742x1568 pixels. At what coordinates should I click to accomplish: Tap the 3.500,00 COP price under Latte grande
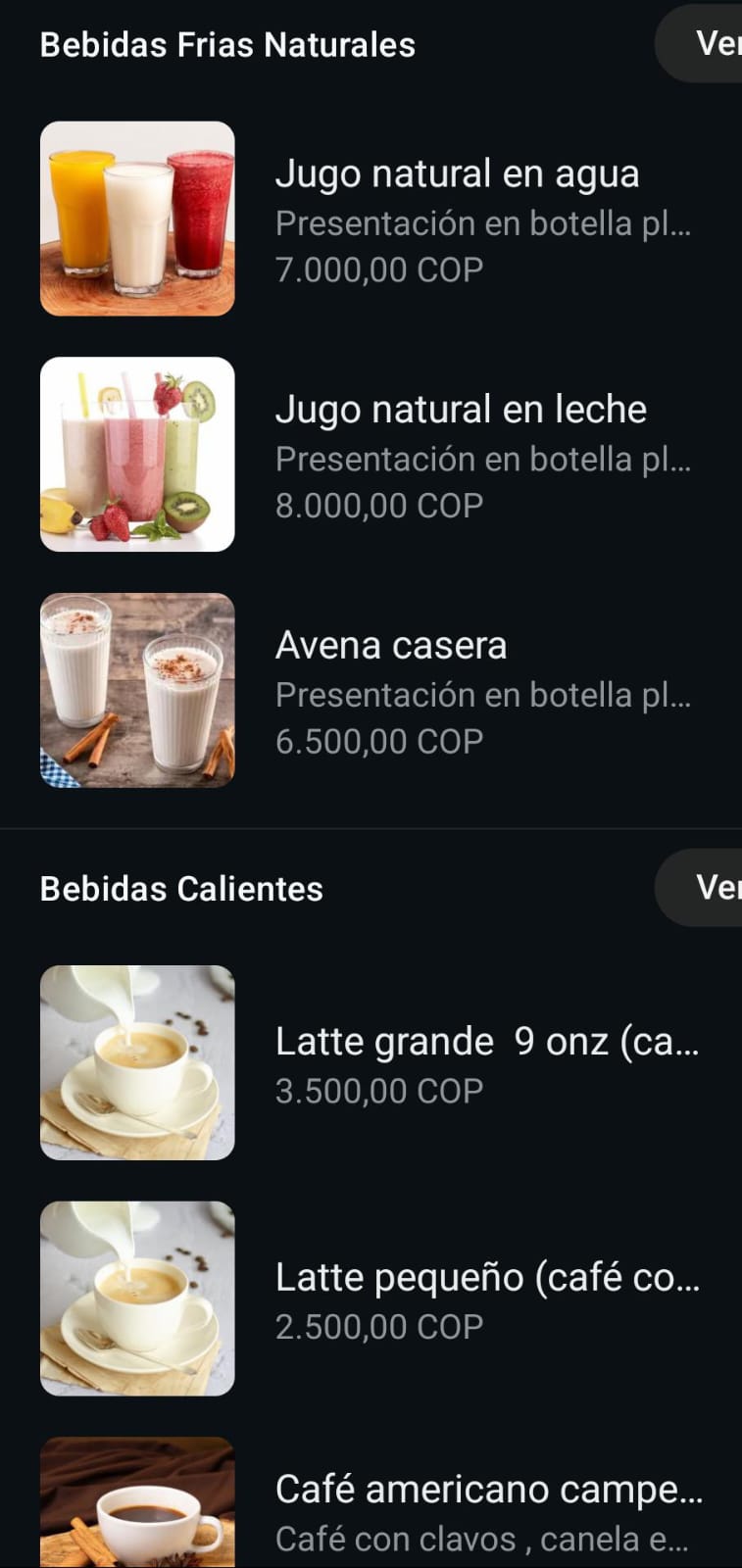379,1090
